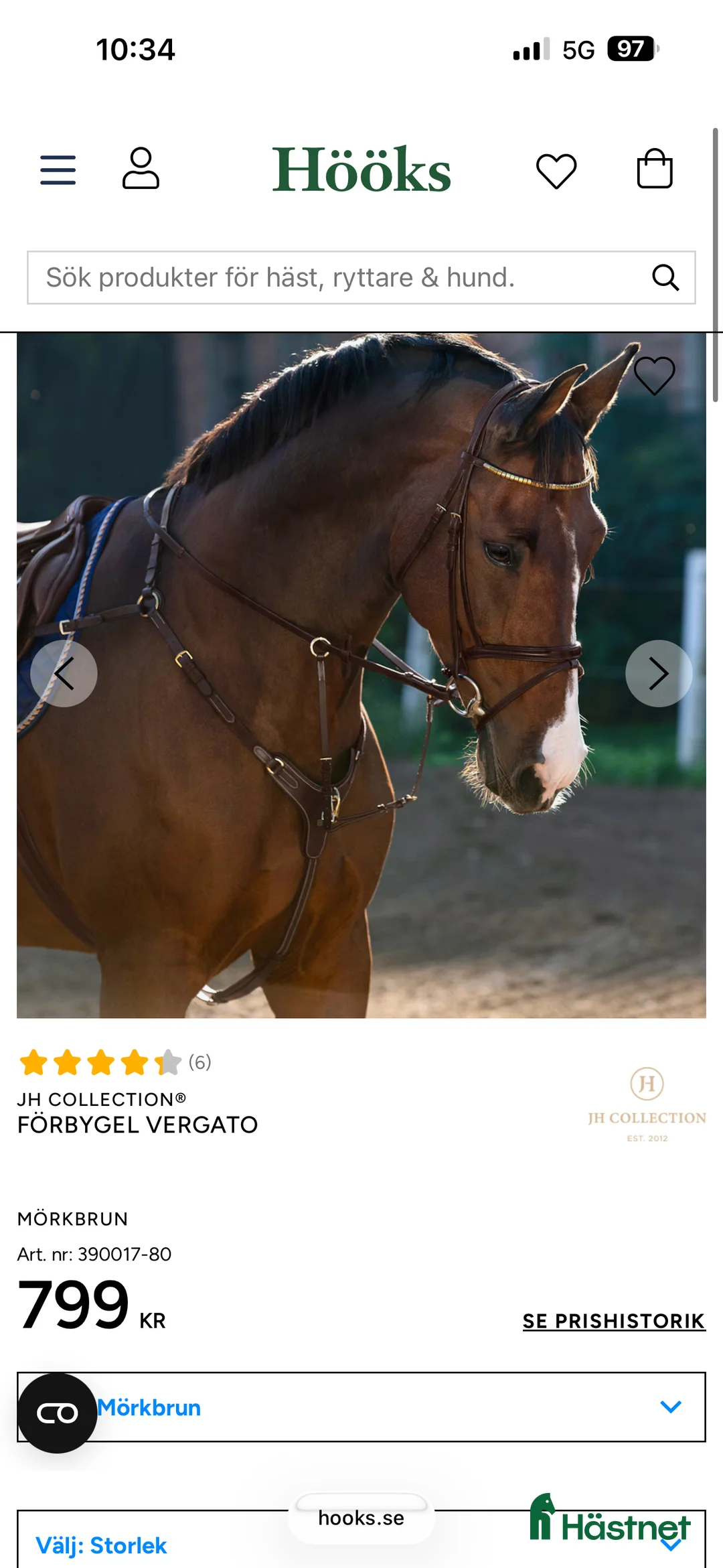This screenshot has height=1568, width=723.
Task: View price history via Se Prishistorik
Action: 614,1321
